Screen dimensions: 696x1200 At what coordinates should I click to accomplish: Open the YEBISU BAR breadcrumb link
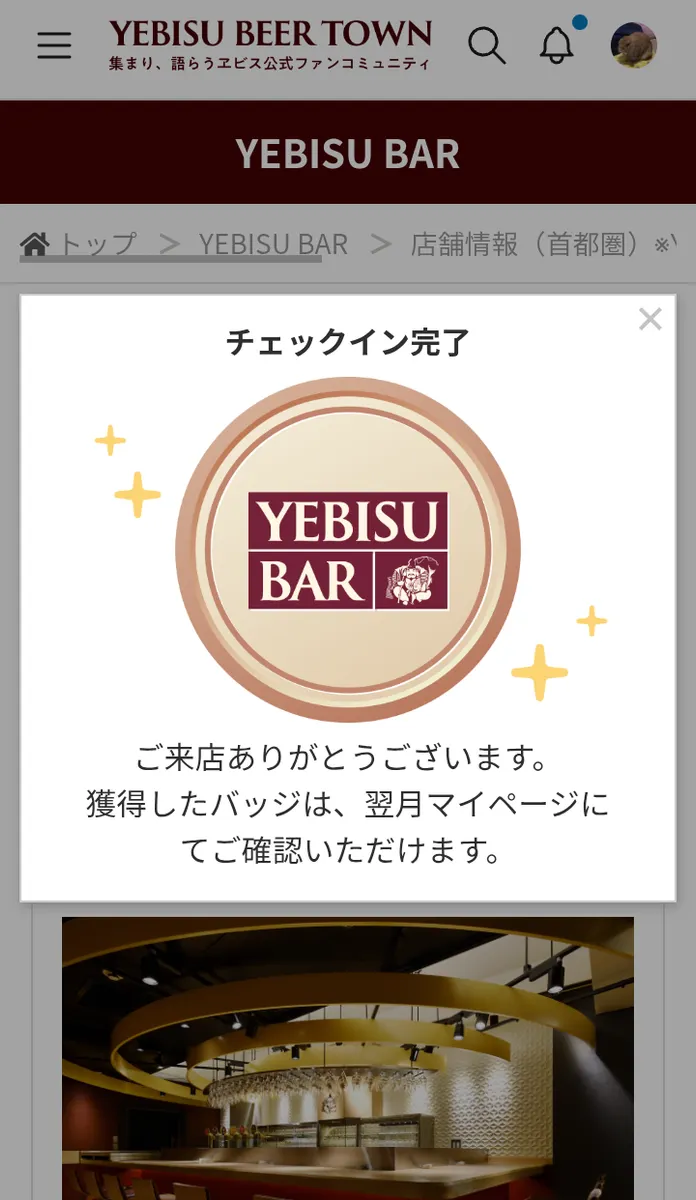[273, 244]
